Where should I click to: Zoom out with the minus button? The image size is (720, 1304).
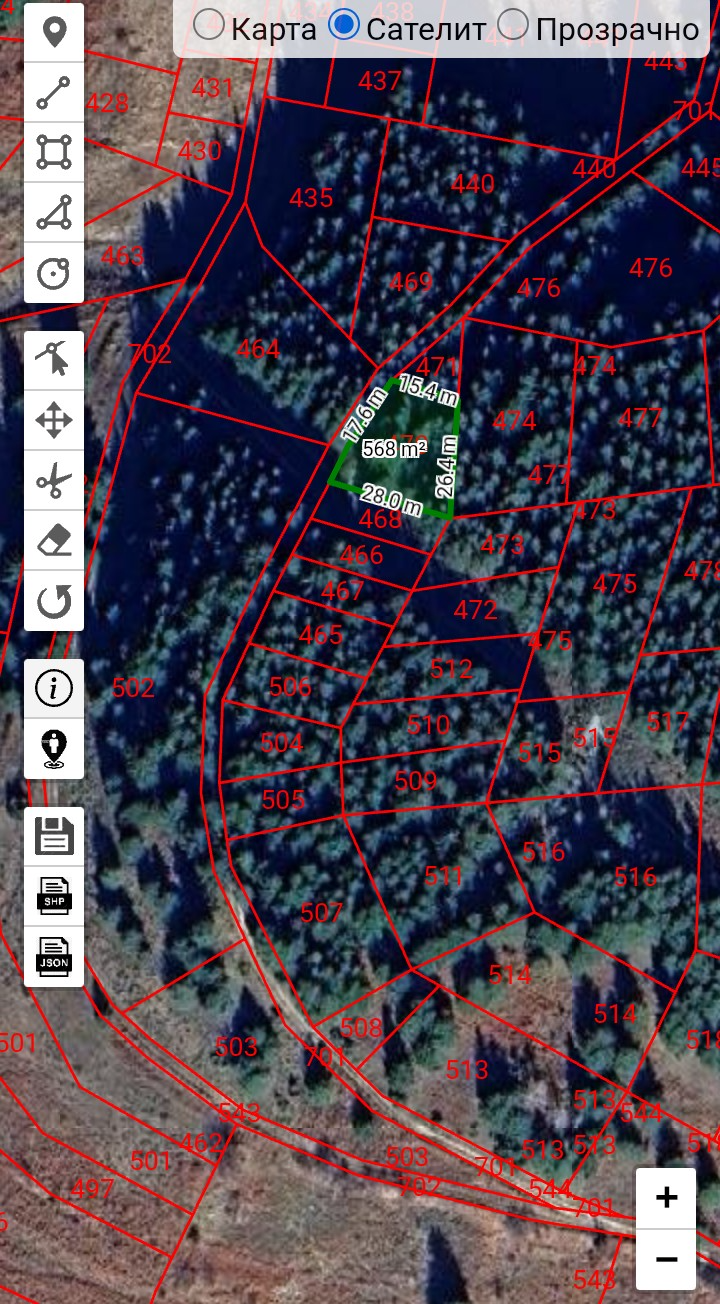point(666,1259)
